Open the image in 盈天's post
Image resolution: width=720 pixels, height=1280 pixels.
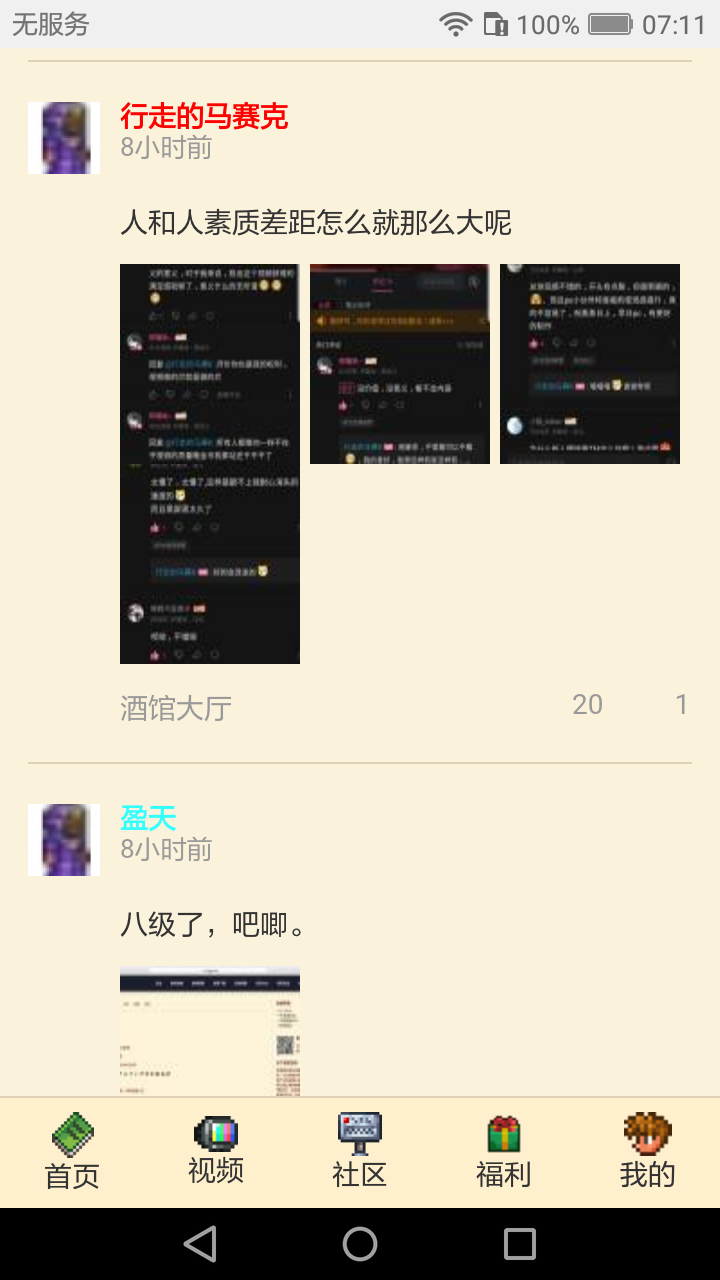point(210,1030)
